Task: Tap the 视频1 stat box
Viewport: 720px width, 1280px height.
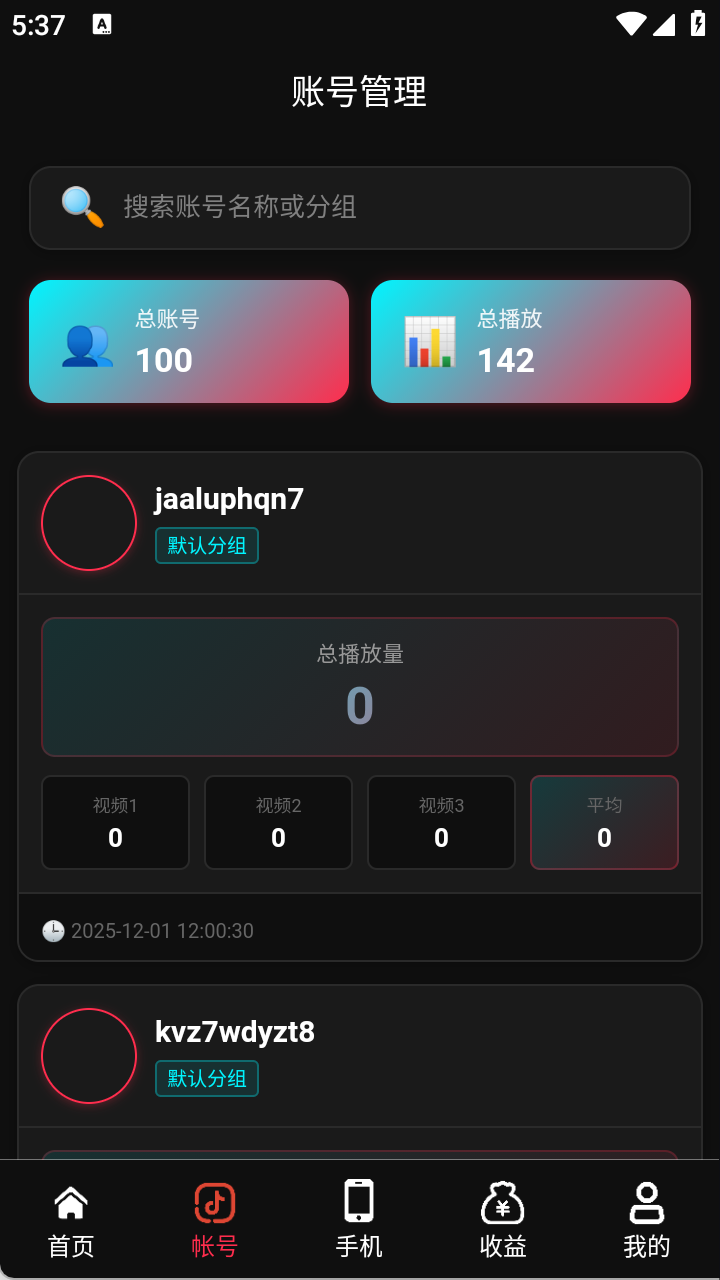Action: click(x=115, y=822)
